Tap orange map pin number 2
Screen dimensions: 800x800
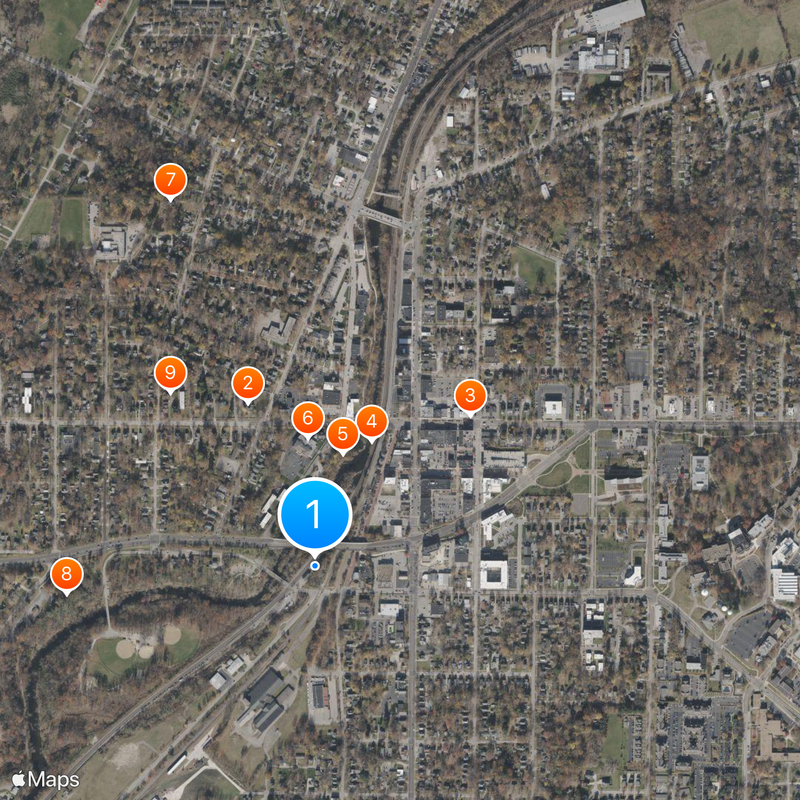pyautogui.click(x=248, y=383)
